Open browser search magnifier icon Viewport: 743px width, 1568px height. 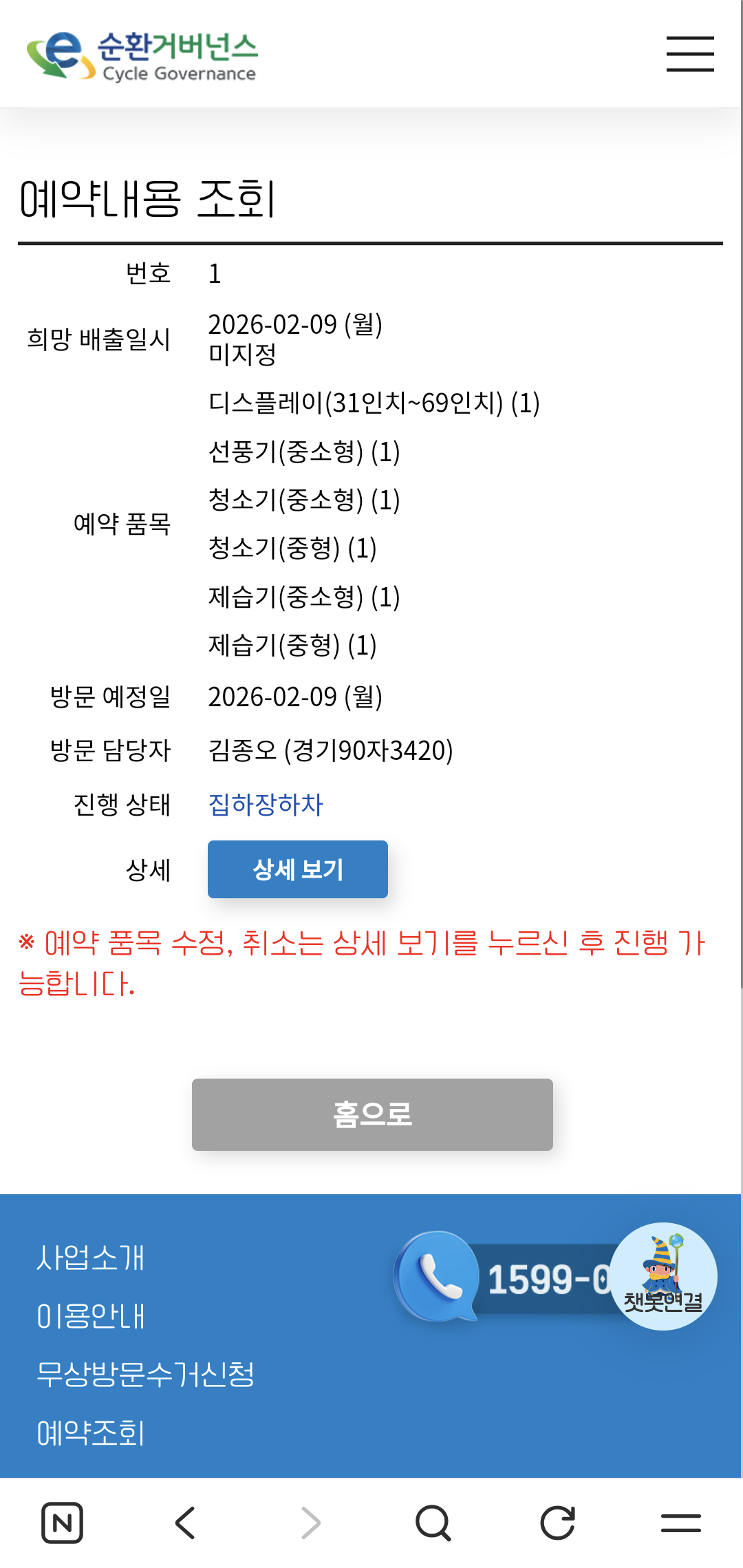(433, 1523)
